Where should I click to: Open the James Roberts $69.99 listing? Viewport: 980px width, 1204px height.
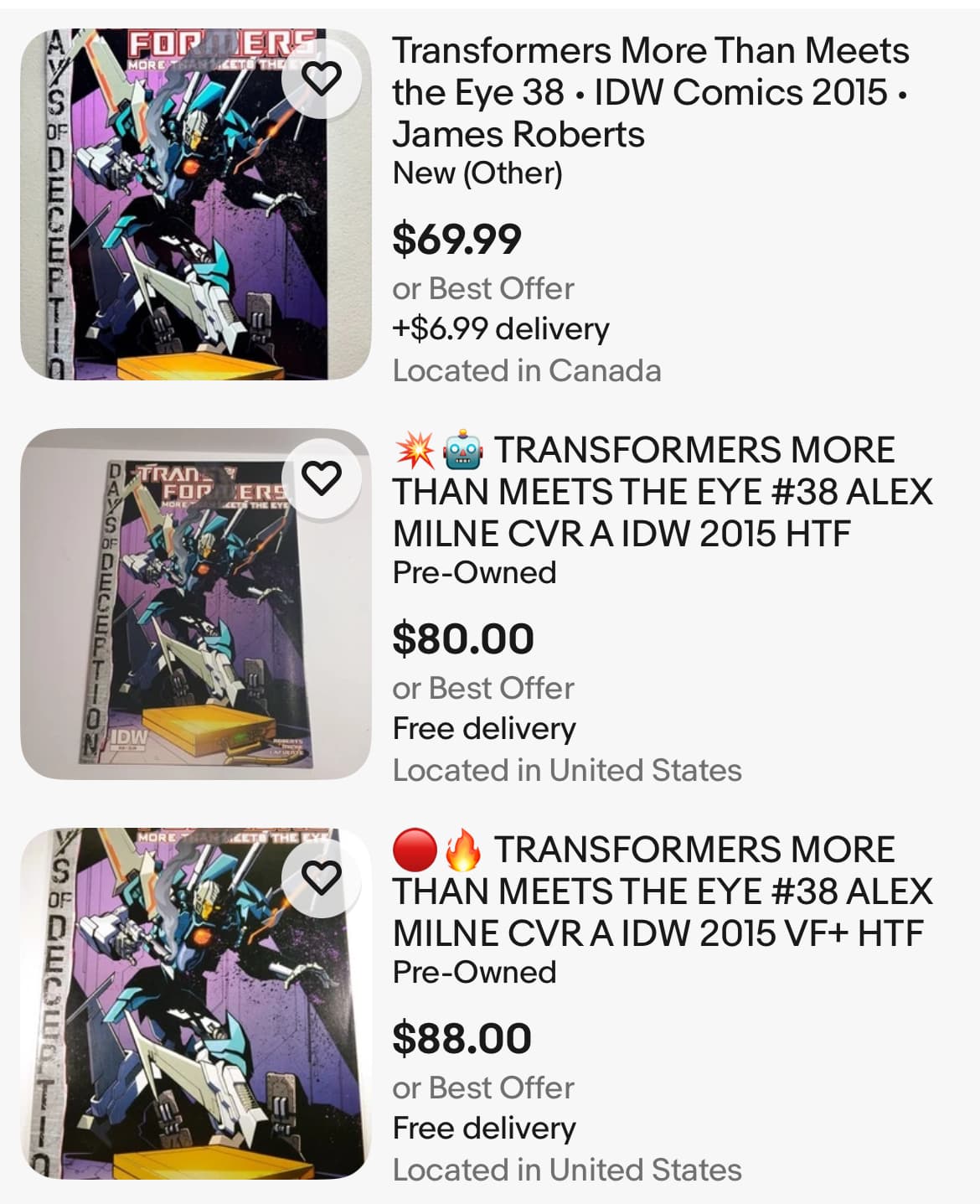[650, 92]
